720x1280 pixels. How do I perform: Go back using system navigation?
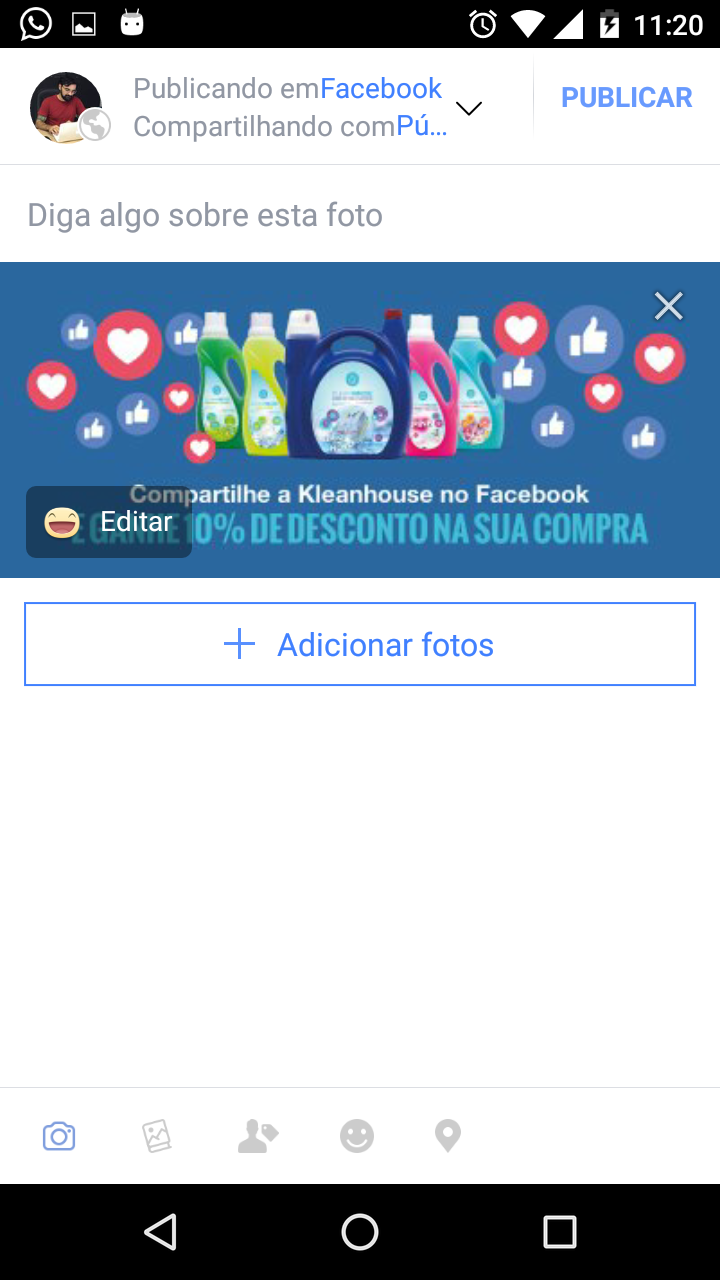pos(160,1232)
